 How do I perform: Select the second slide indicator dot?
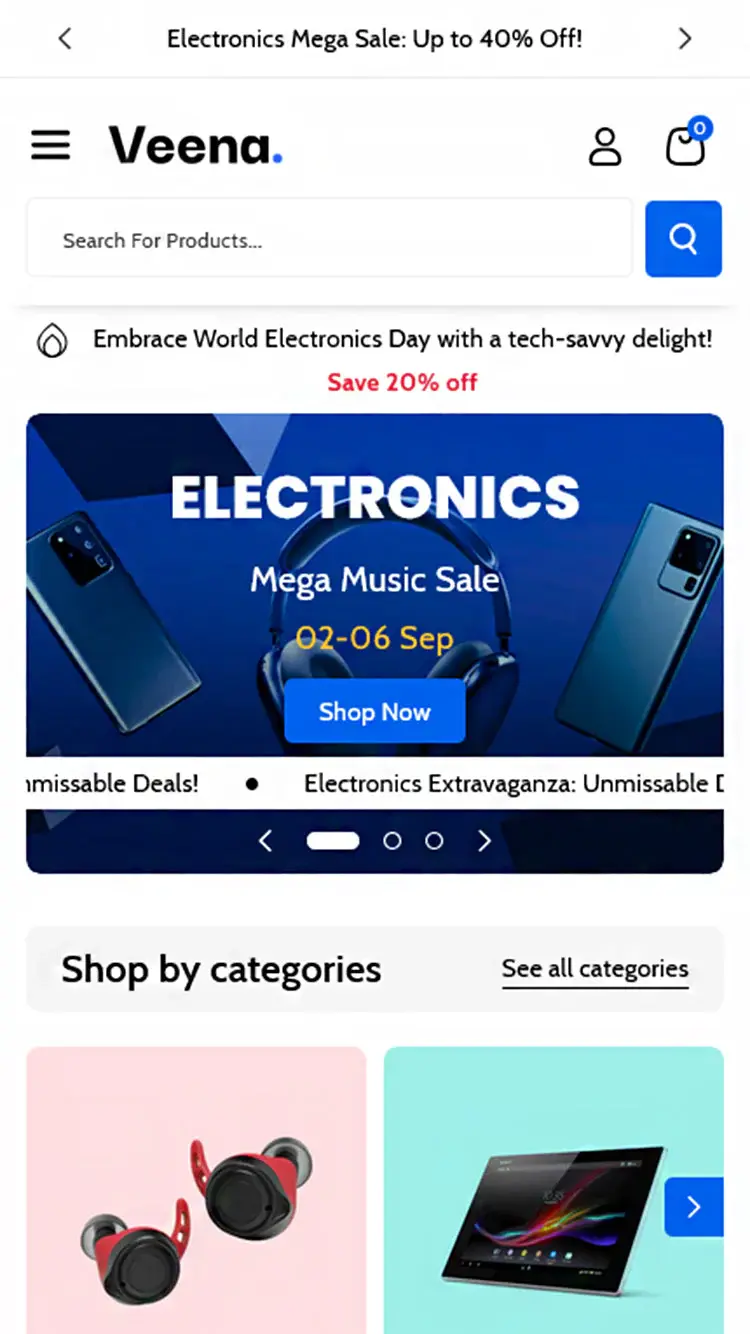(x=392, y=841)
